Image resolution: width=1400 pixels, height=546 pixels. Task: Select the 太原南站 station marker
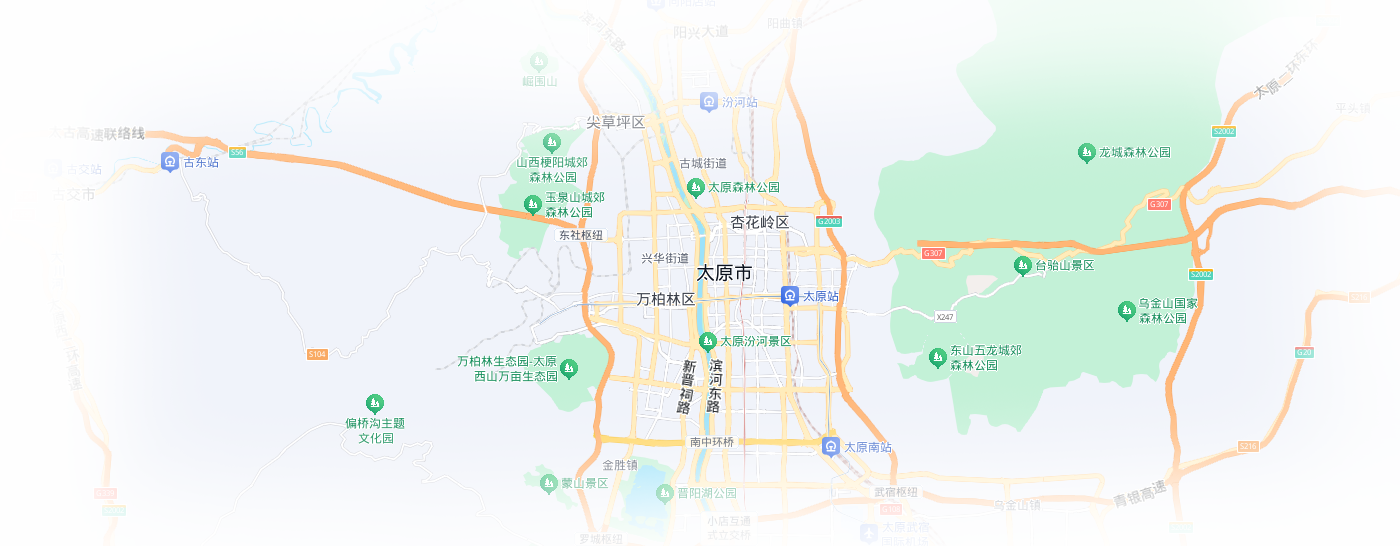click(x=831, y=446)
